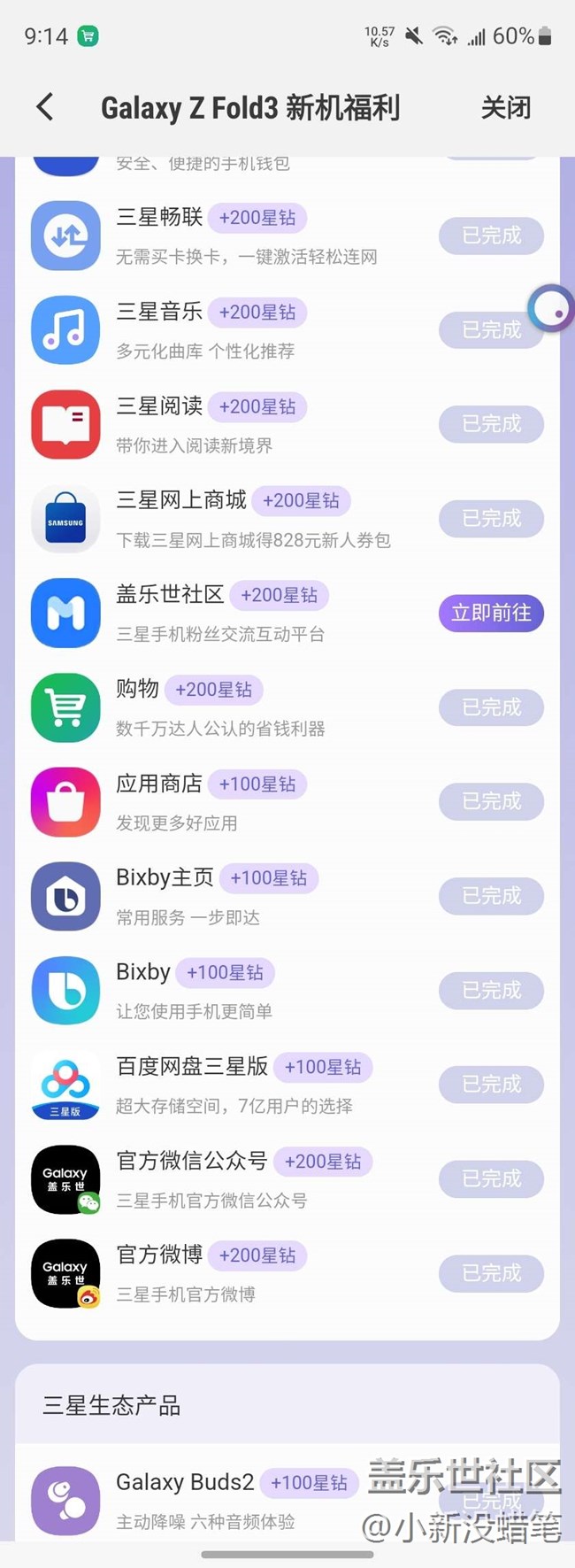Open the 三星网上商城 row

pos(181,501)
